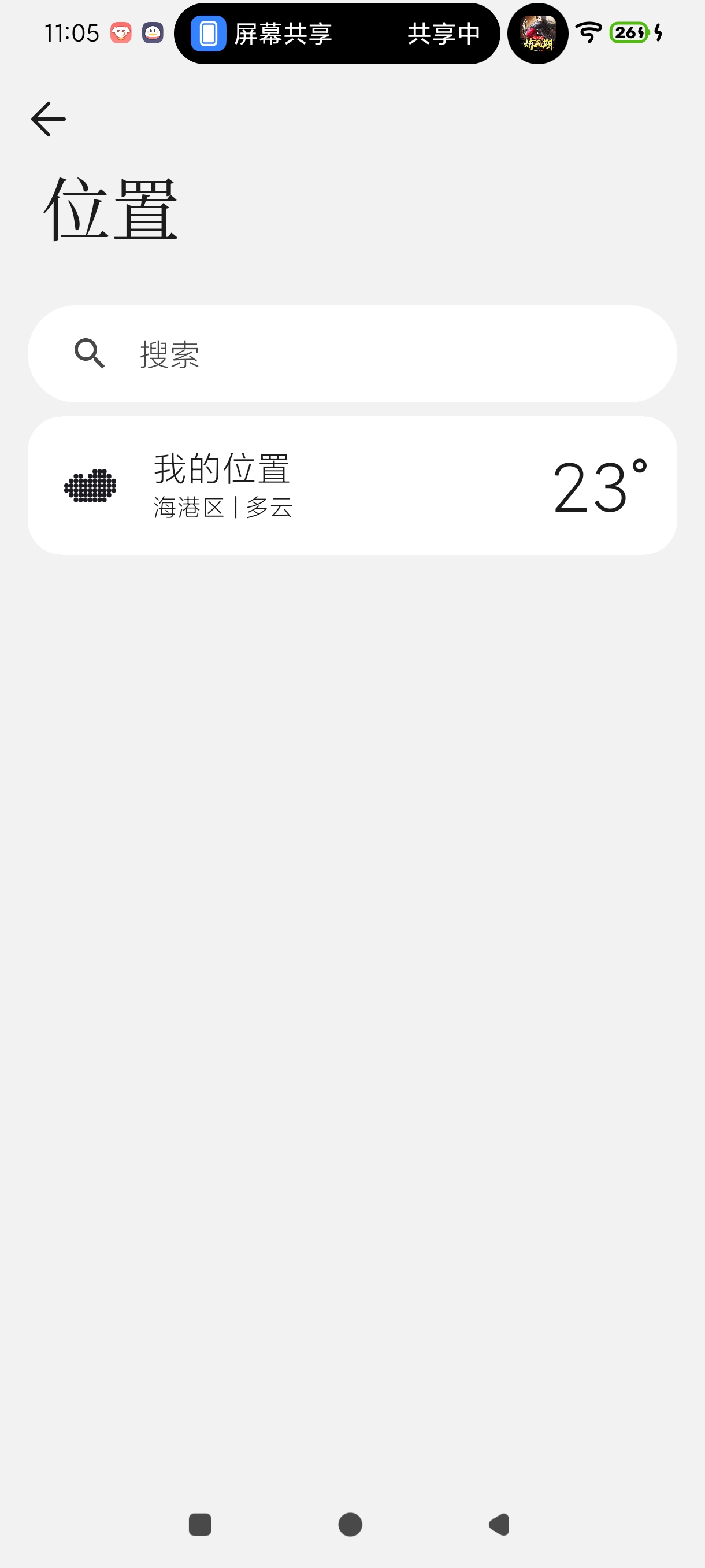Go back using the top arrow

(49, 119)
